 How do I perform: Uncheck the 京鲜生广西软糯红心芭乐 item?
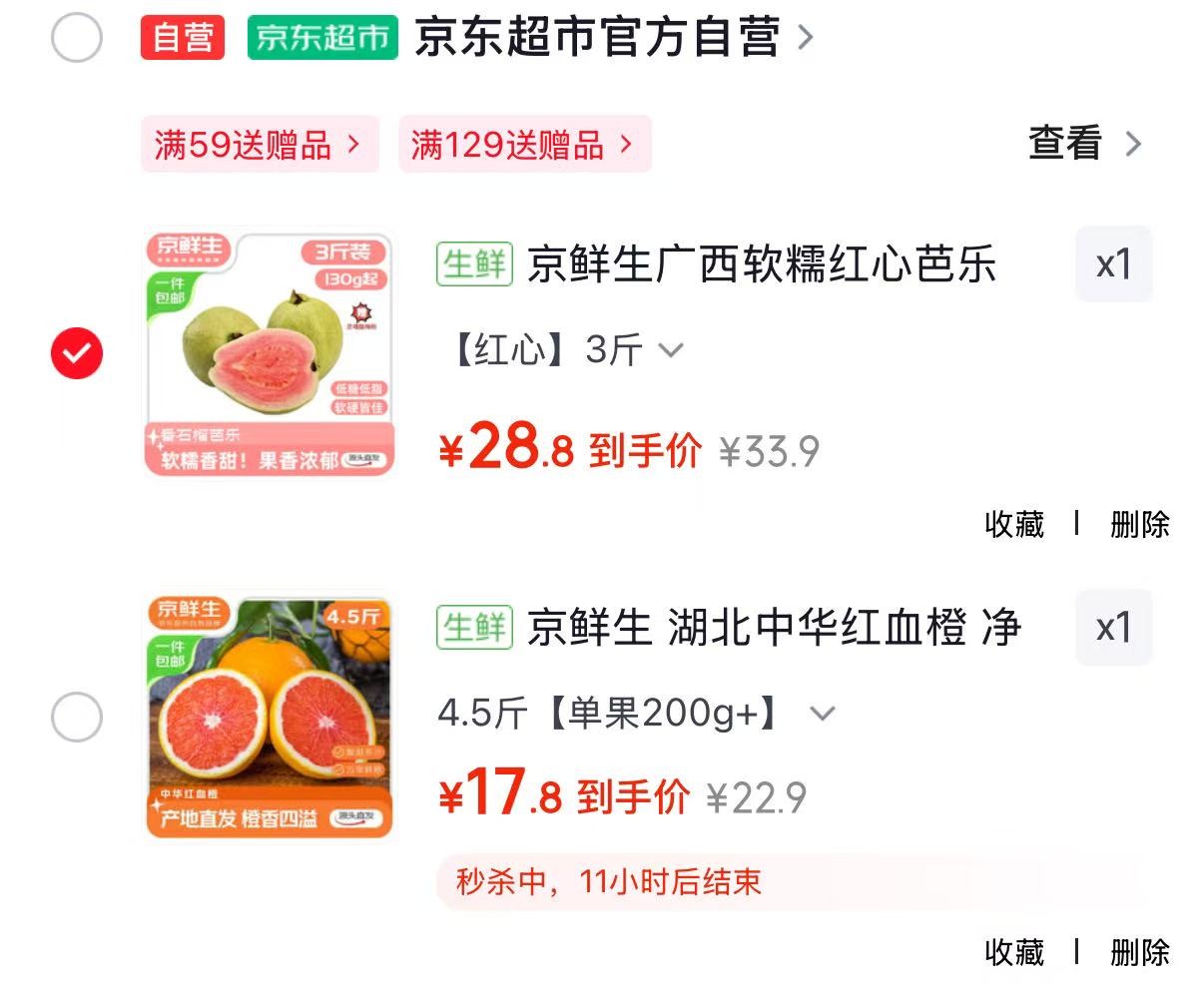[77, 352]
